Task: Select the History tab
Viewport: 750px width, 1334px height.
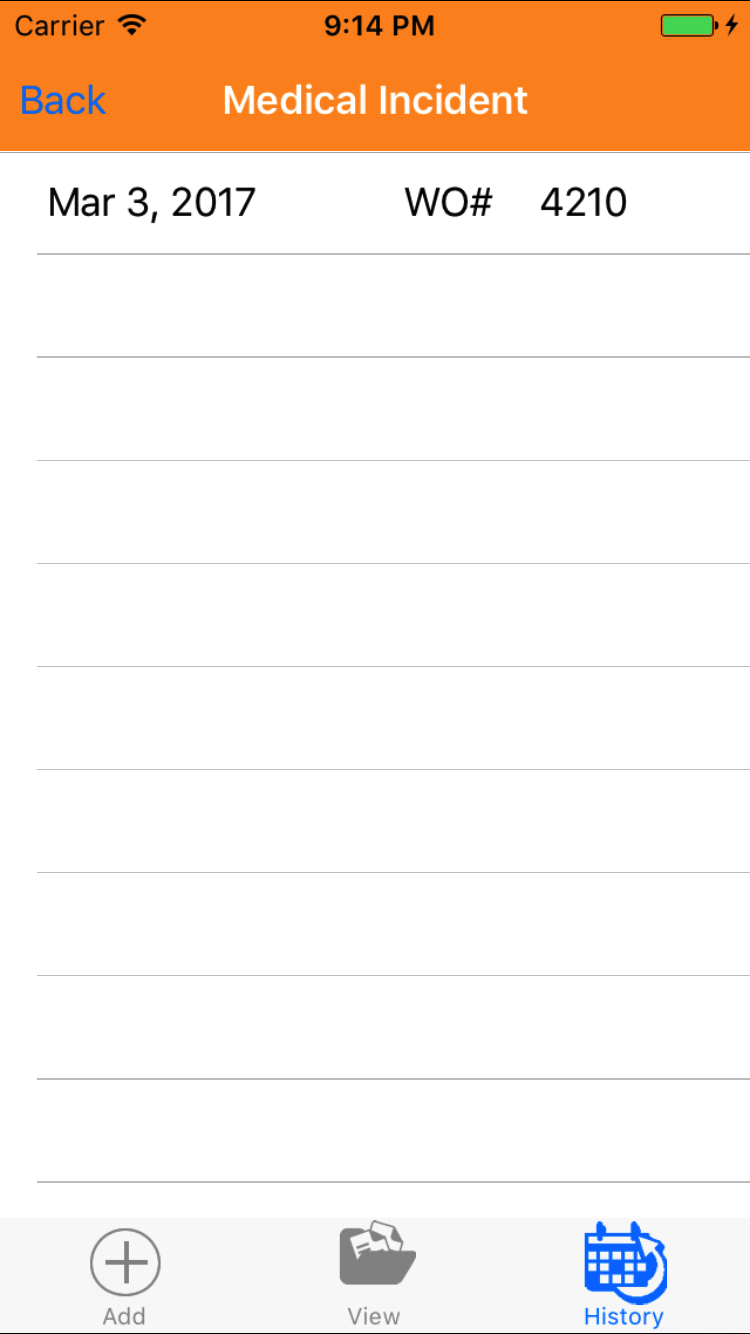Action: coord(624,1275)
